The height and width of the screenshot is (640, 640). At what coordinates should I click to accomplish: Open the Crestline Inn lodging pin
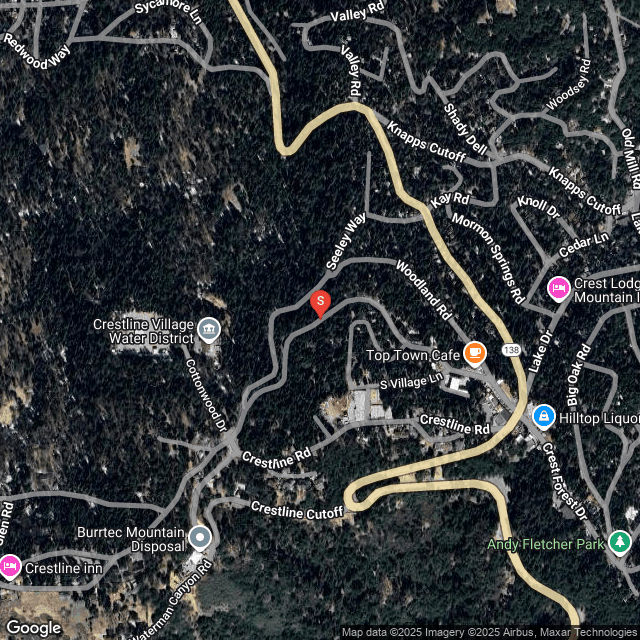[9, 567]
